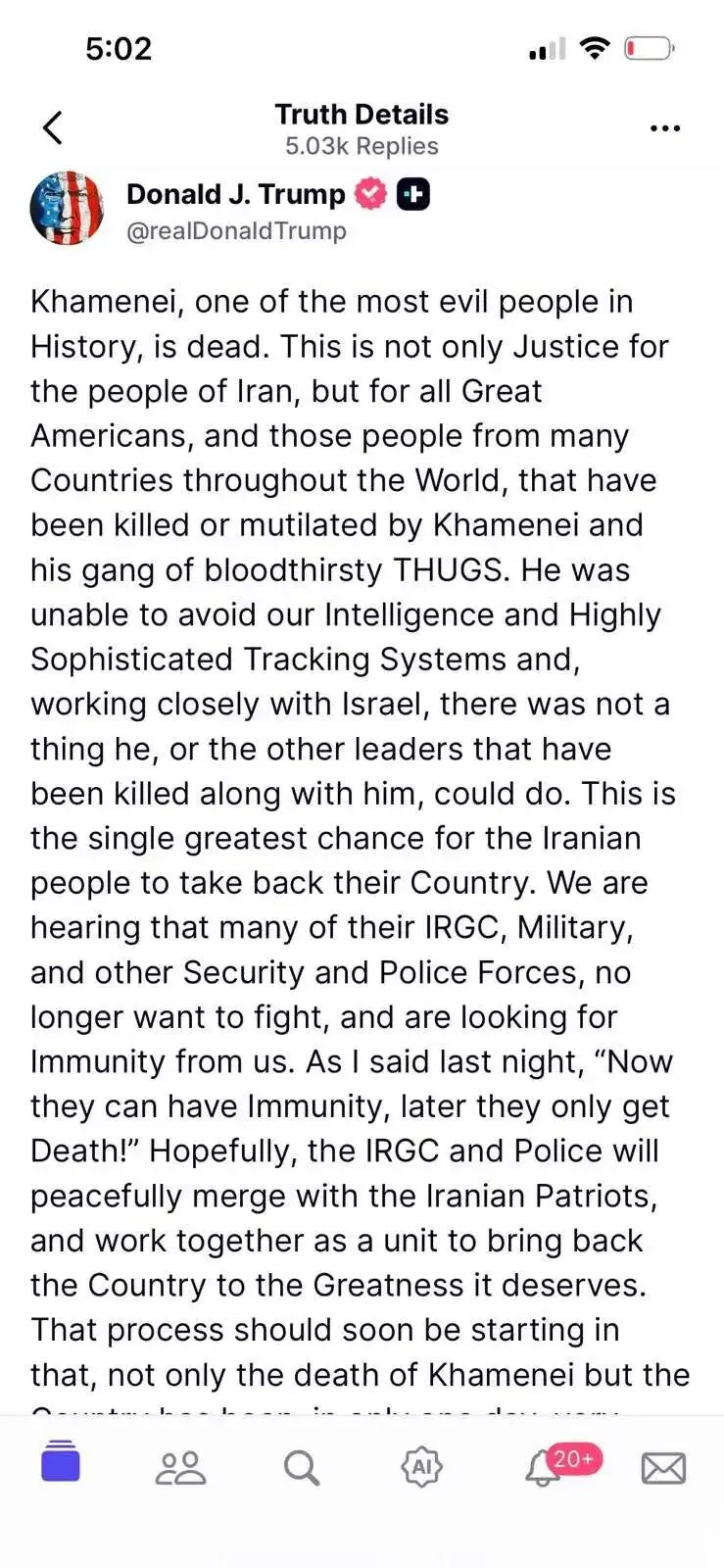The width and height of the screenshot is (724, 1568).
Task: Switch to the home feed tab
Action: 61,1463
